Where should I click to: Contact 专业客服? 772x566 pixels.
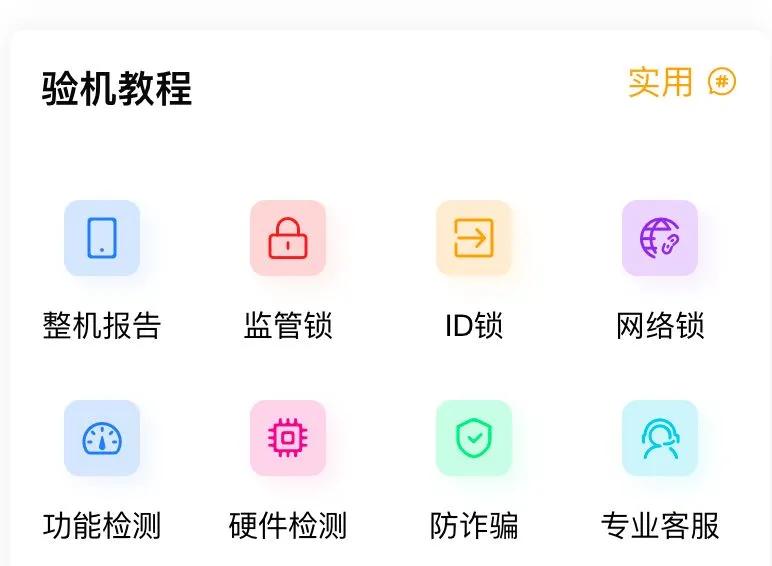click(x=660, y=438)
